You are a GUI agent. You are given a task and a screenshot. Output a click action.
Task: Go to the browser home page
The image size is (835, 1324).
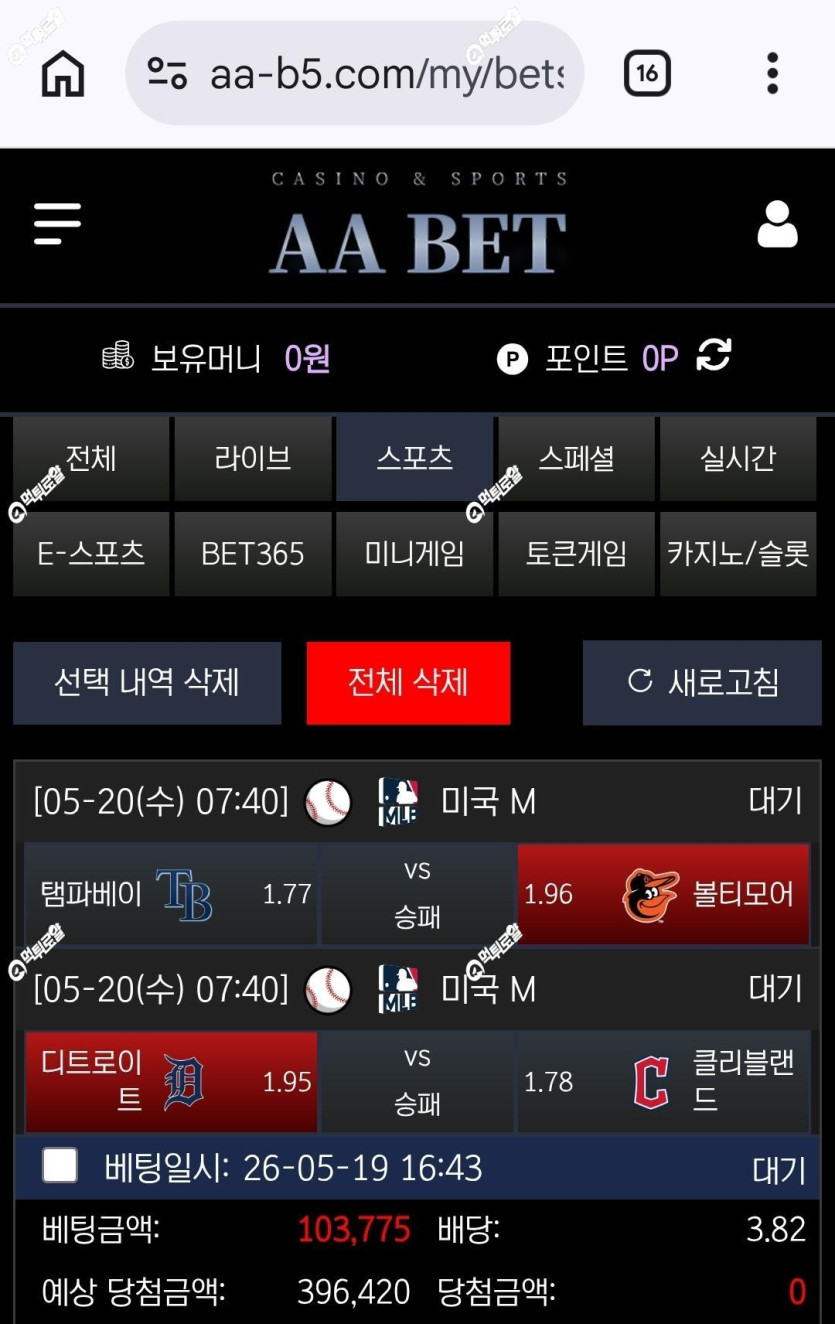pos(63,73)
